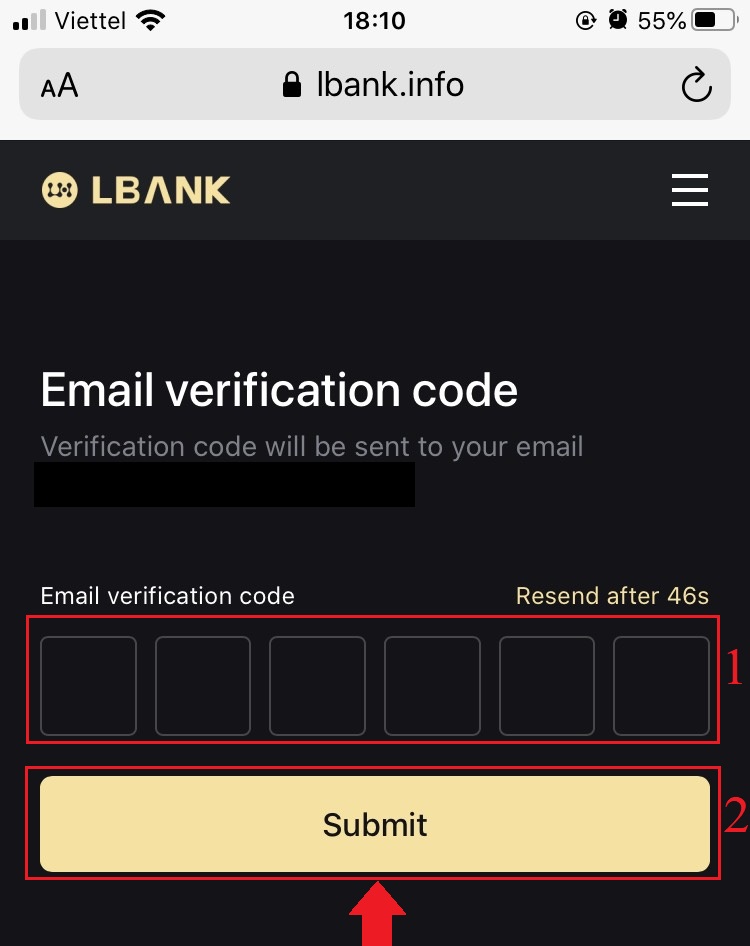Viewport: 750px width, 946px height.
Task: Click the padlock icon in the address bar
Action: point(291,84)
